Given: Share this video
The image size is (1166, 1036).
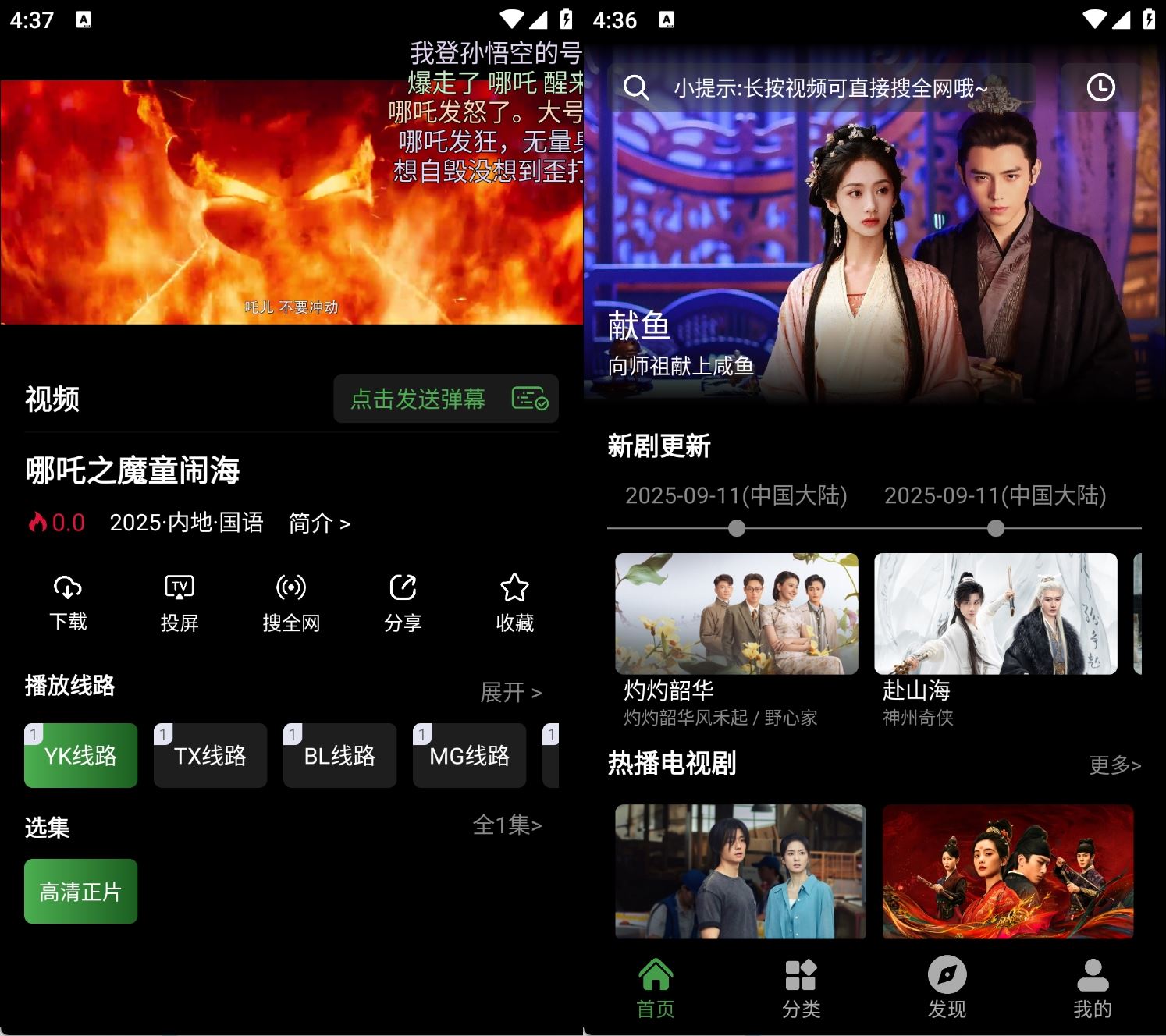Looking at the screenshot, I should (x=403, y=602).
